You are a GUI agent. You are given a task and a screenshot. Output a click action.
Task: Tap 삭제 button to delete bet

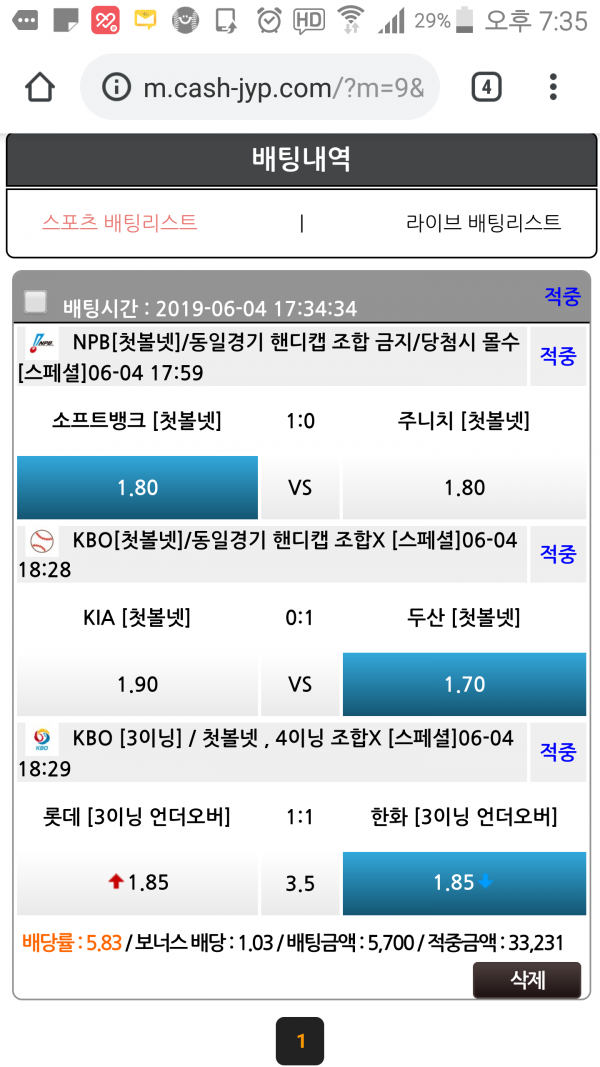(526, 979)
